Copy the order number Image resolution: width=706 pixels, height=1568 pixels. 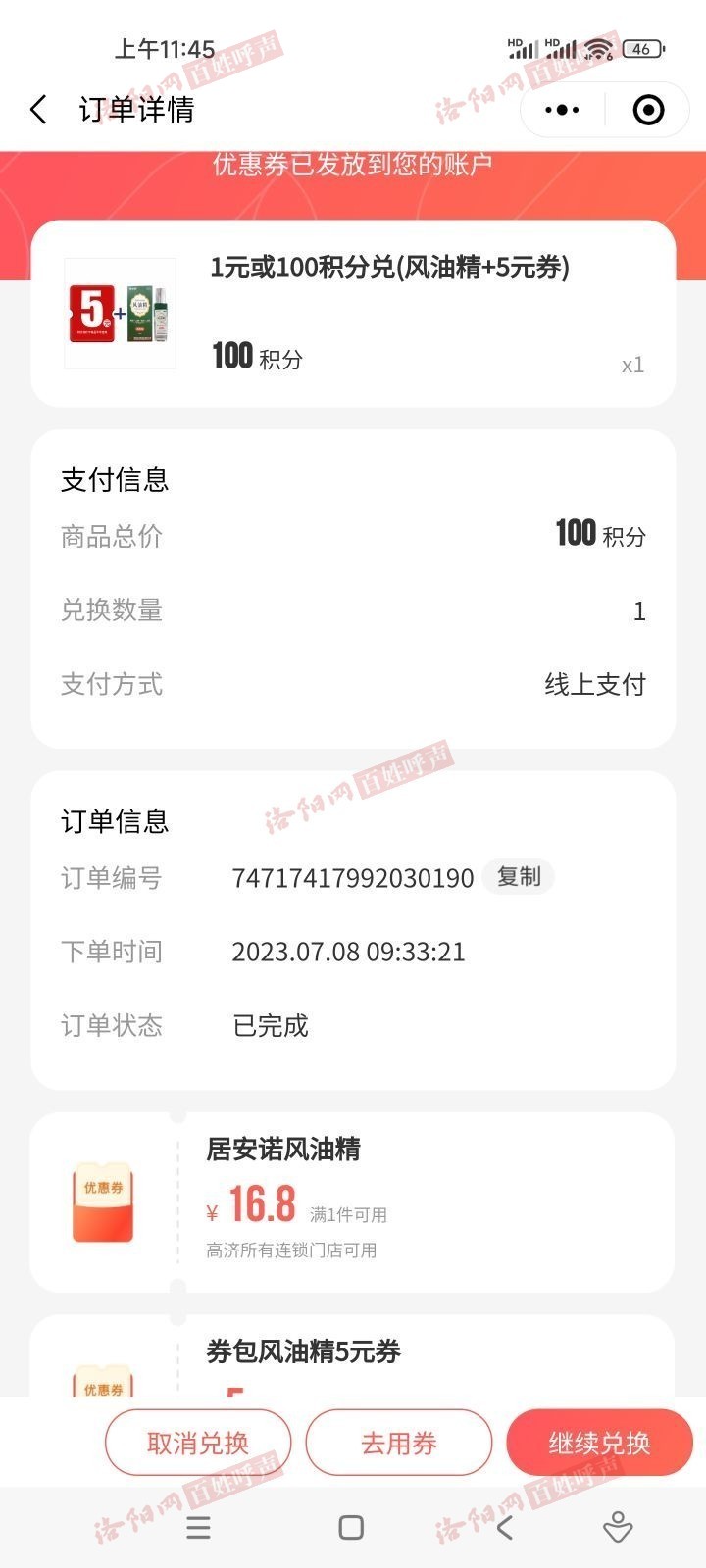pyautogui.click(x=518, y=877)
